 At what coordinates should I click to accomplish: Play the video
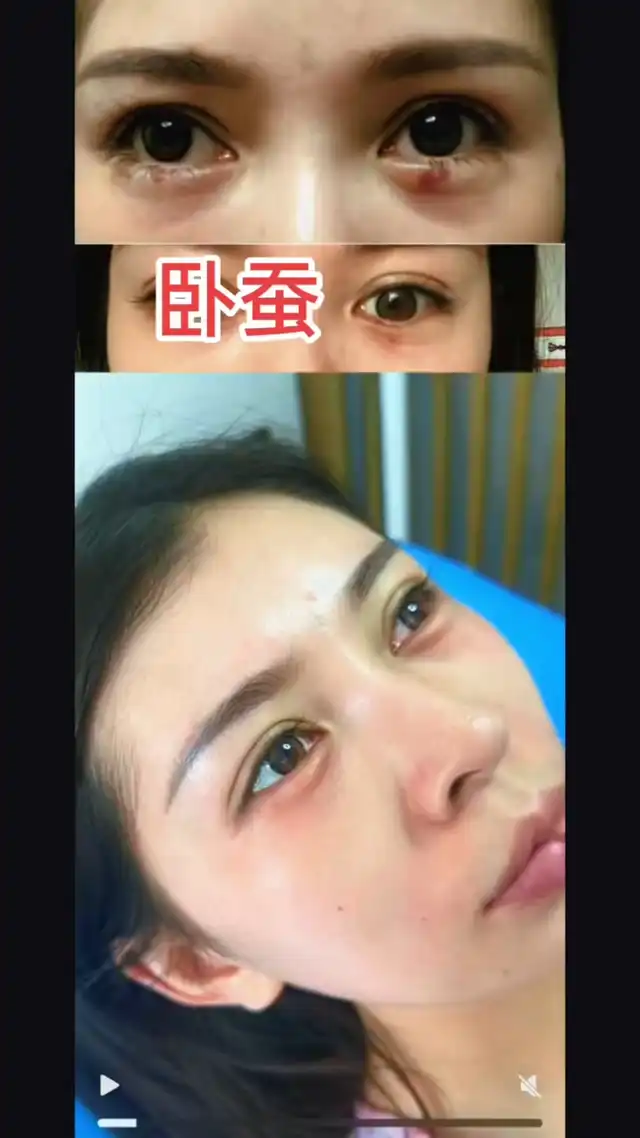pyautogui.click(x=109, y=1085)
